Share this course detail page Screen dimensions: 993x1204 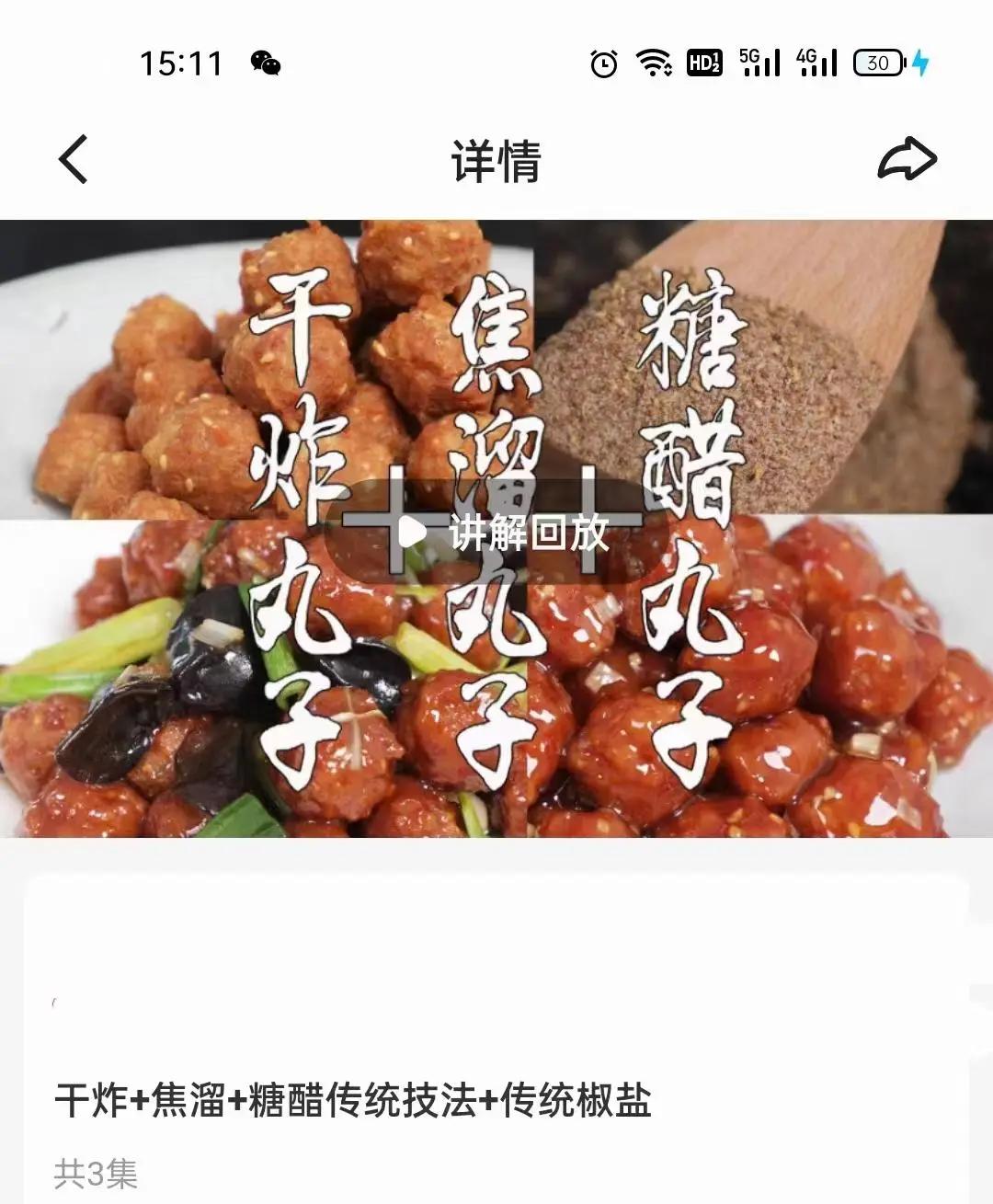907,160
